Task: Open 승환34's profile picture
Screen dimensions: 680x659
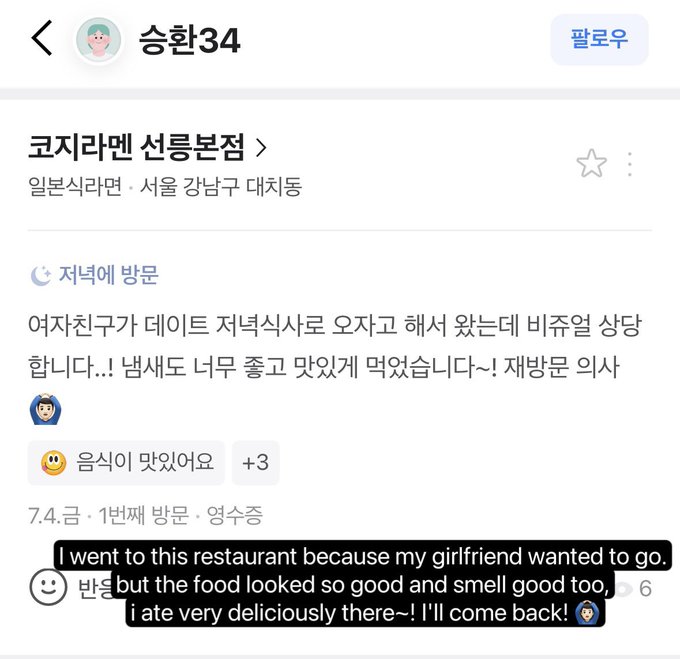Action: (99, 40)
